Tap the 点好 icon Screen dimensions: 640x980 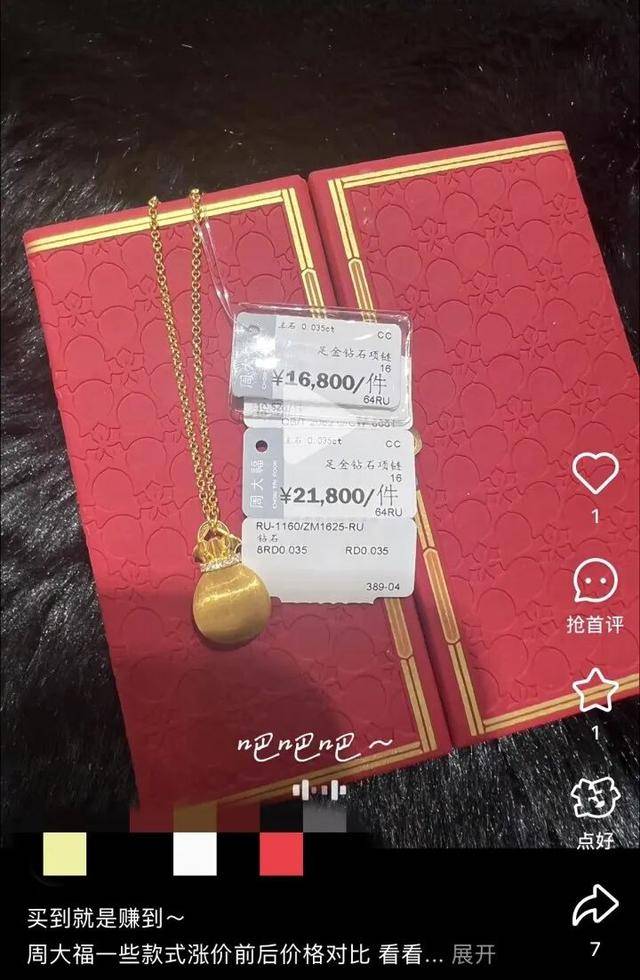596,800
